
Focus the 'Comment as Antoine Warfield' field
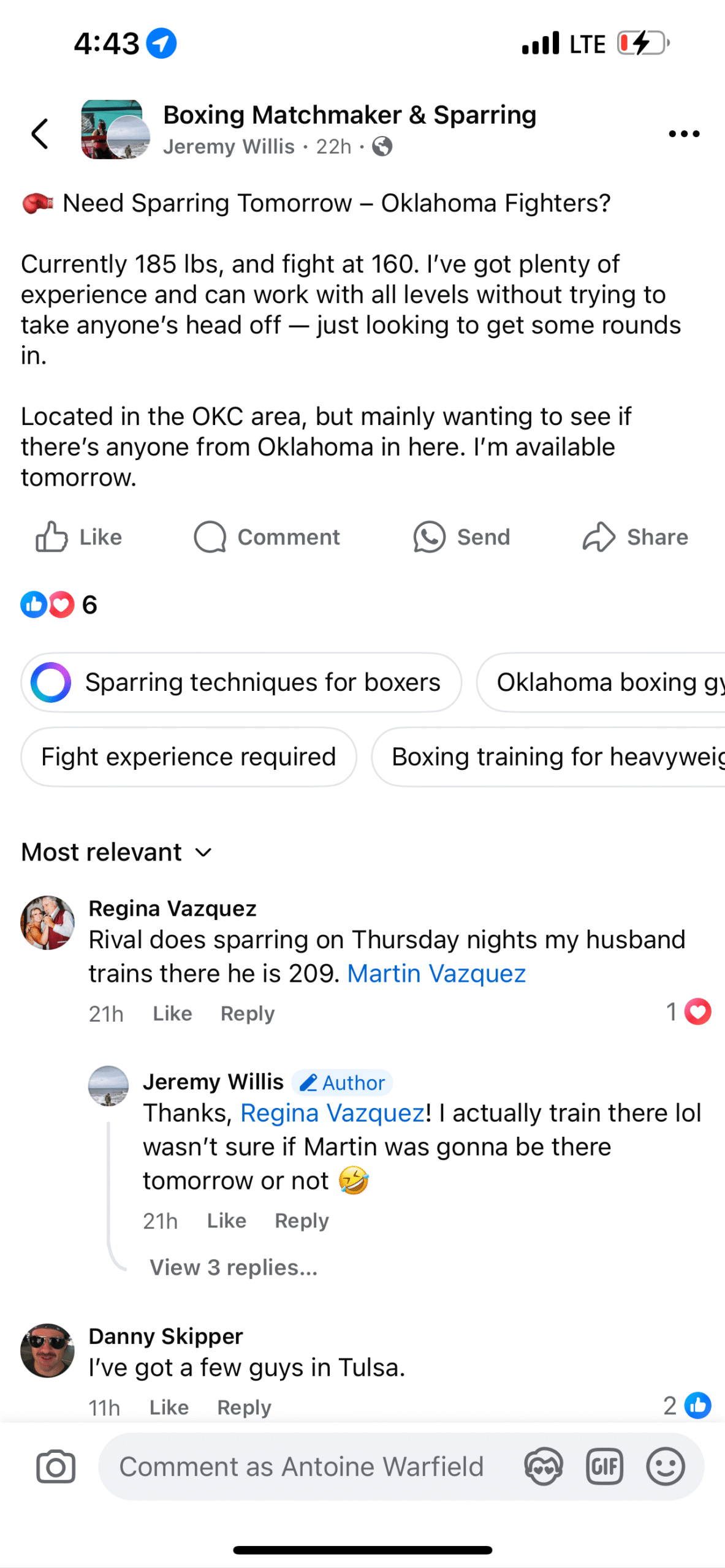click(302, 1467)
